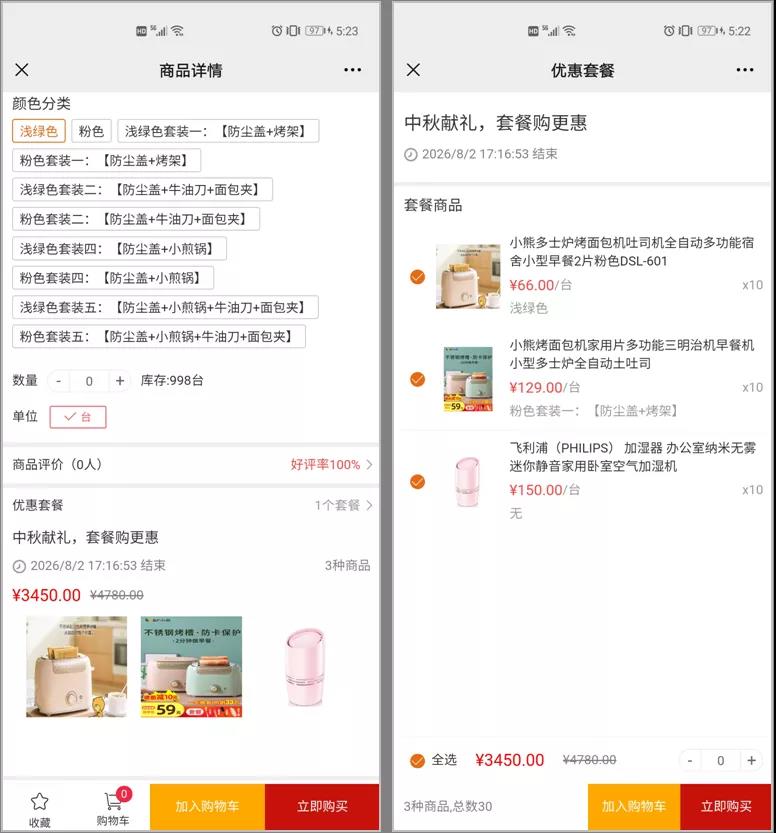Tap 加入购物车 on the 优惠套餐 page
This screenshot has height=833, width=776.
634,806
